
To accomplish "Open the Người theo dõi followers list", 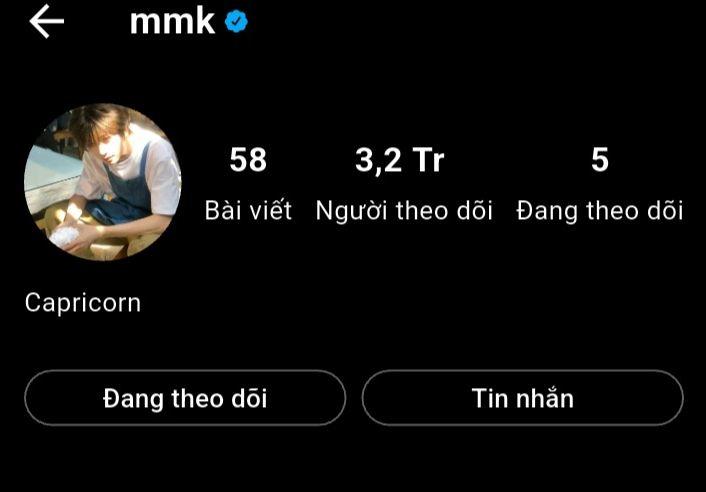I will pos(404,184).
